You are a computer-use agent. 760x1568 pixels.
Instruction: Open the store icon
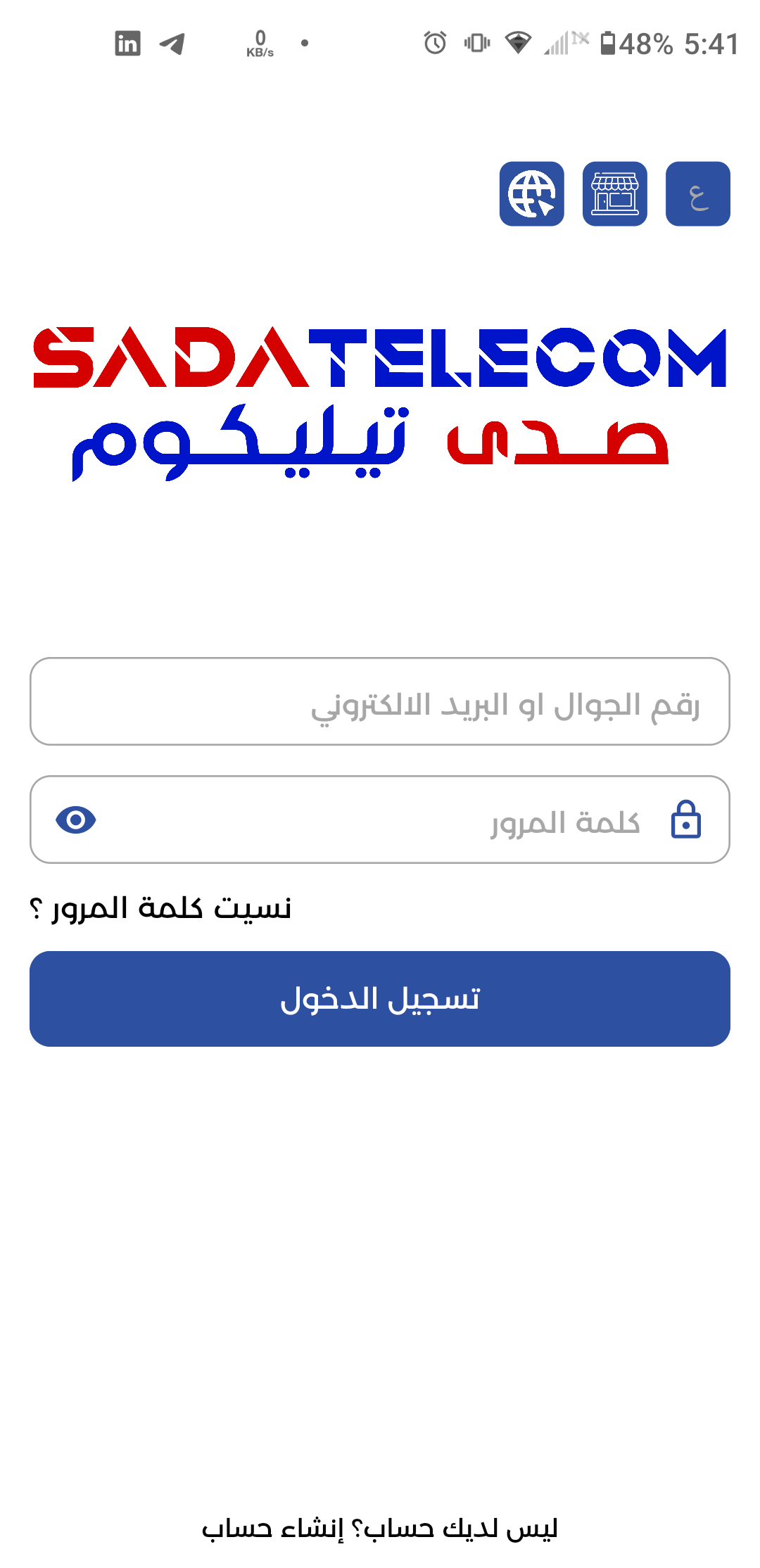pyautogui.click(x=614, y=194)
